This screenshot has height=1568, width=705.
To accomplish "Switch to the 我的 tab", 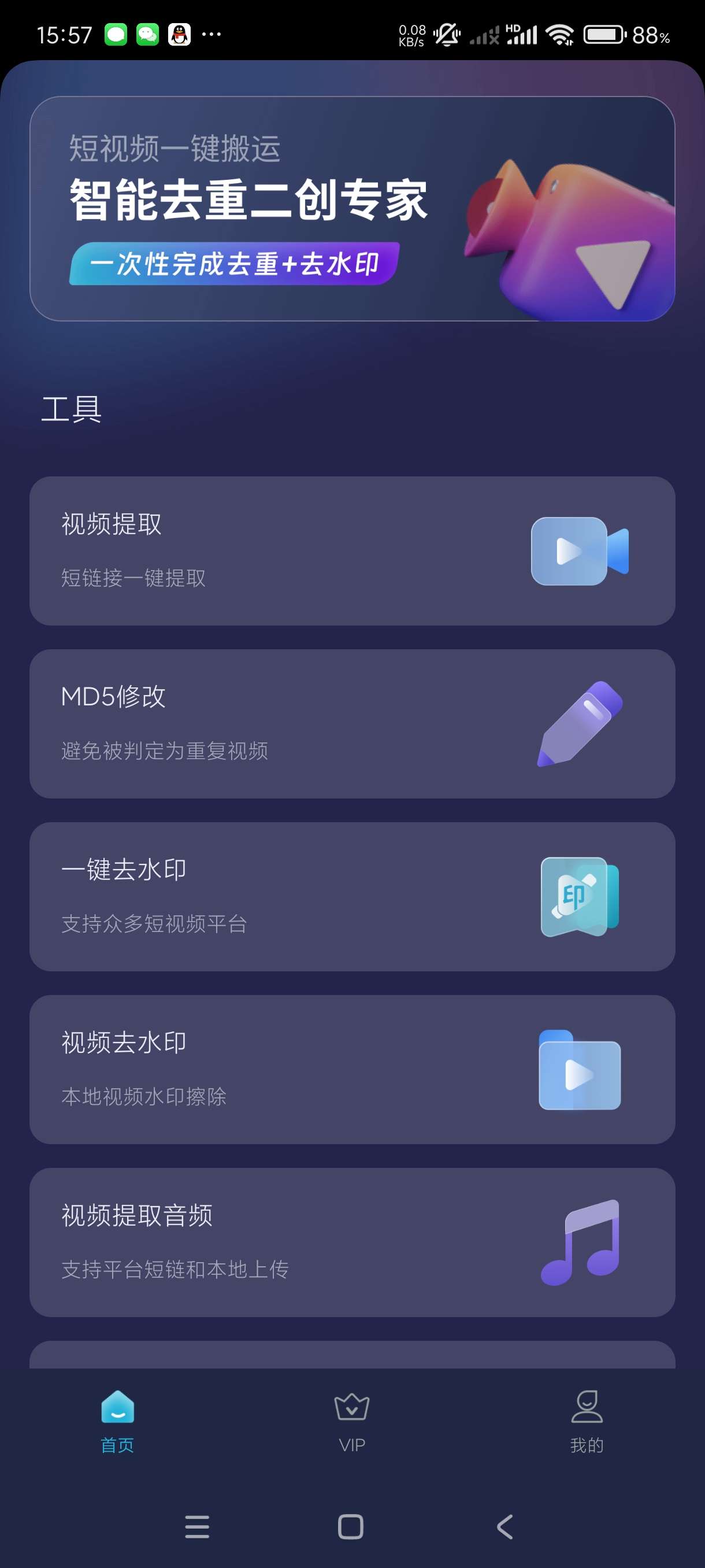I will [x=587, y=1421].
